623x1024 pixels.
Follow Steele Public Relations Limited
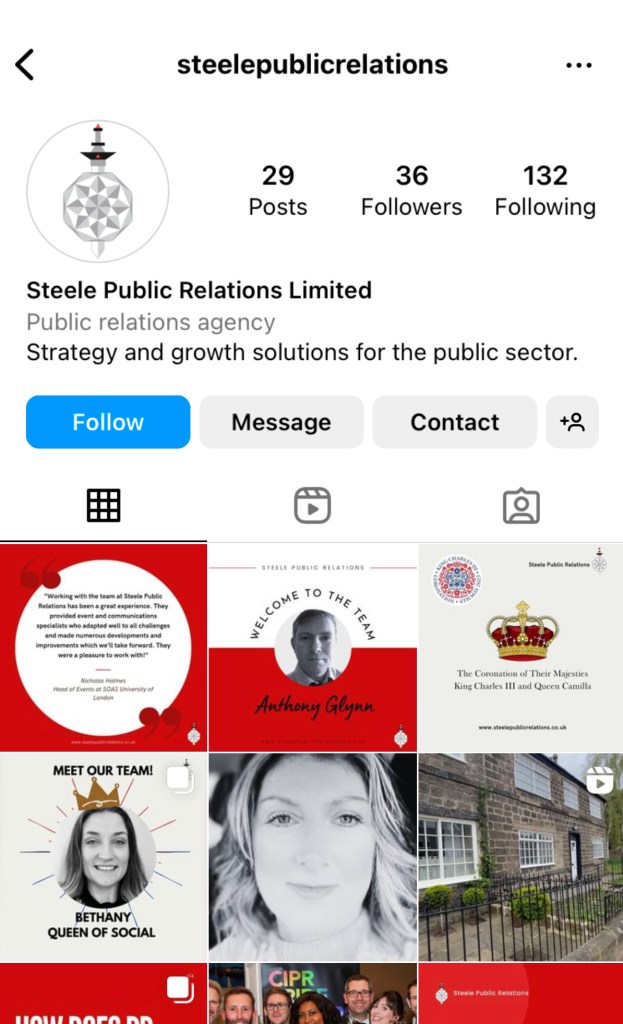click(x=108, y=422)
